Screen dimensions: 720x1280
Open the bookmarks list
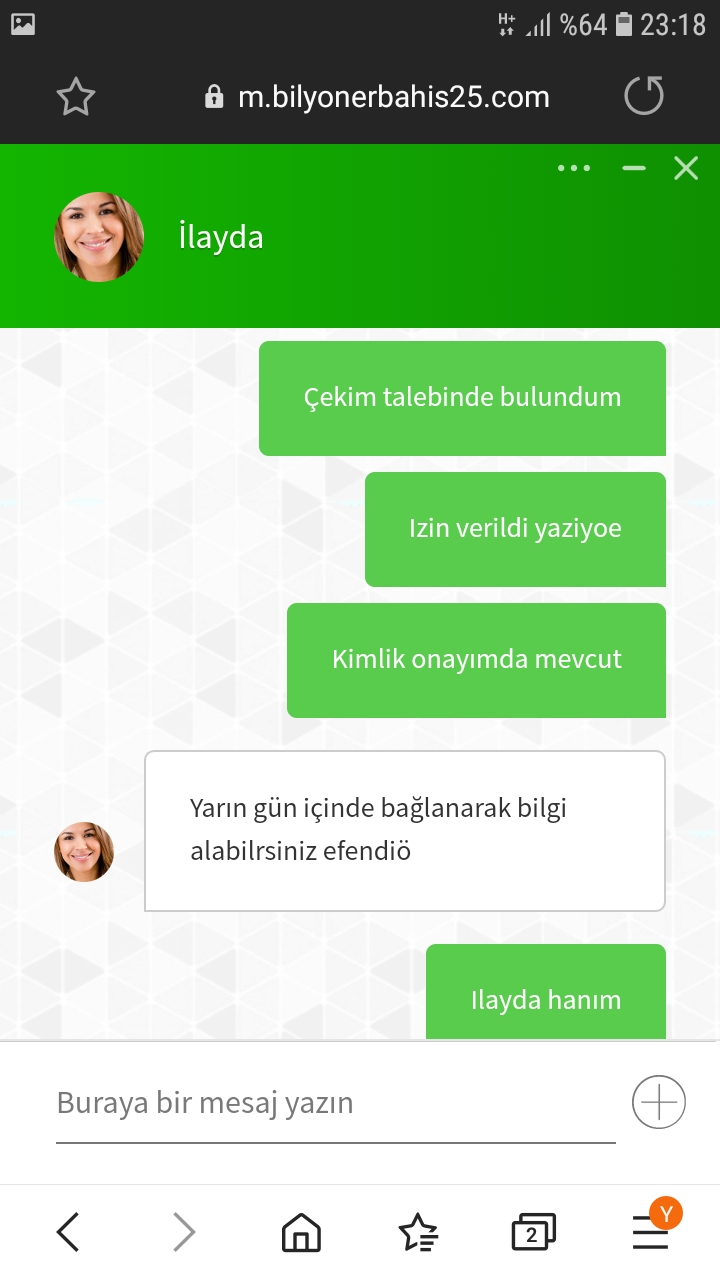point(418,1233)
